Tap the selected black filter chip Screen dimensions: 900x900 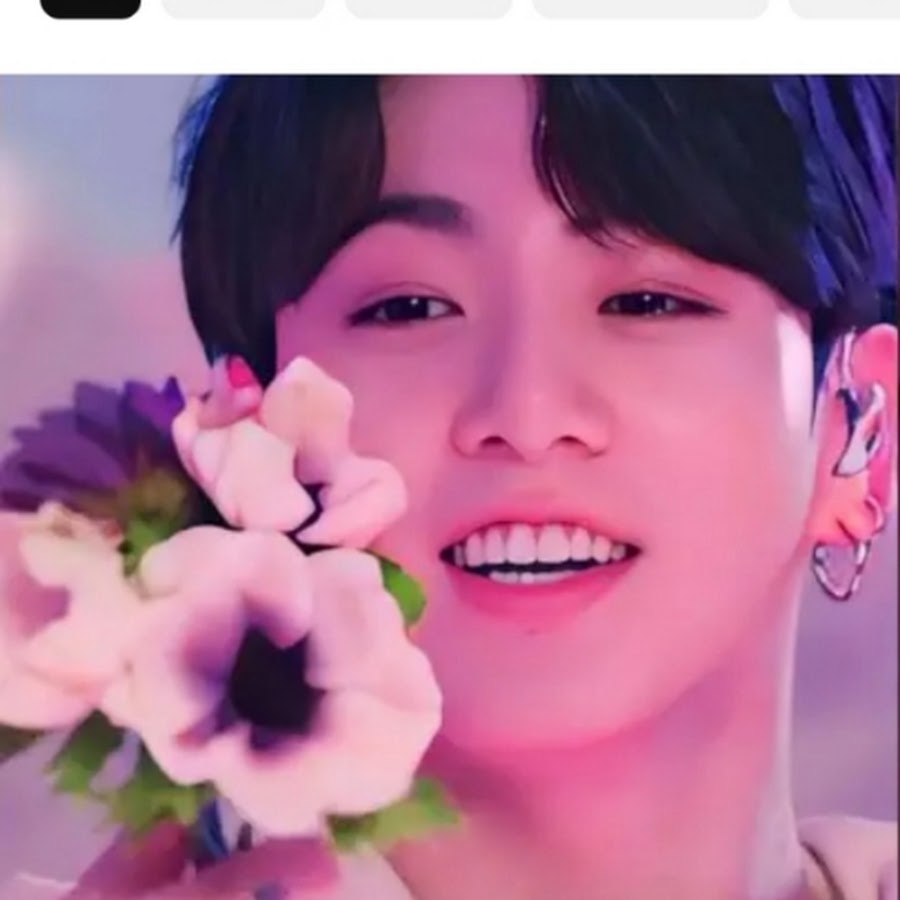[90, 8]
